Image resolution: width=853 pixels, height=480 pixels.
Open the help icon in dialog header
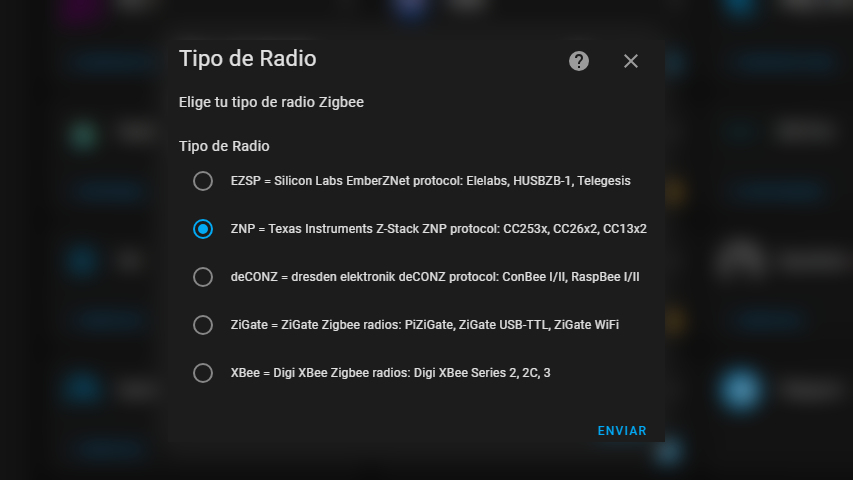[x=579, y=61]
